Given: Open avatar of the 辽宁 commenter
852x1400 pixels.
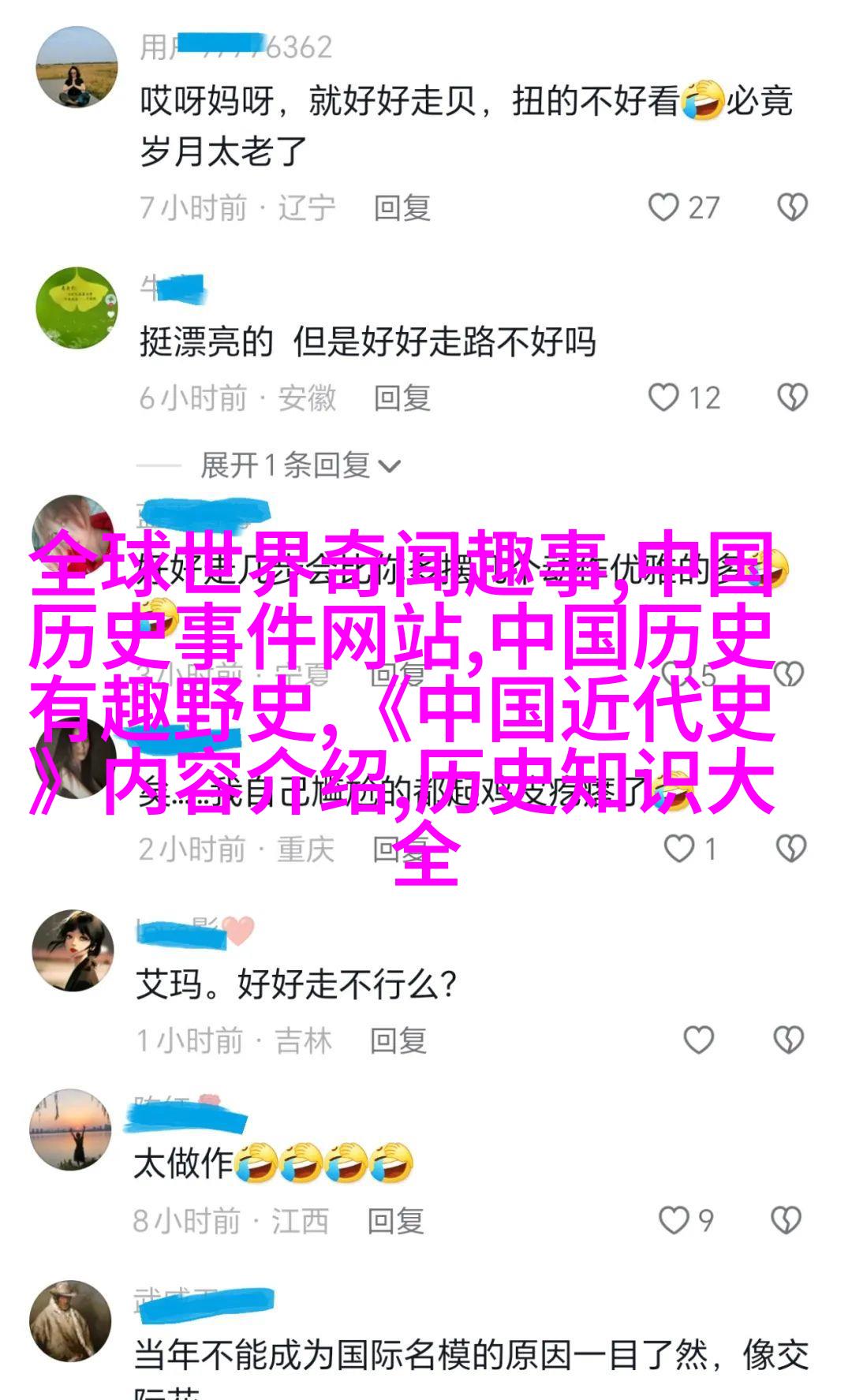Looking at the screenshot, I should (x=77, y=68).
